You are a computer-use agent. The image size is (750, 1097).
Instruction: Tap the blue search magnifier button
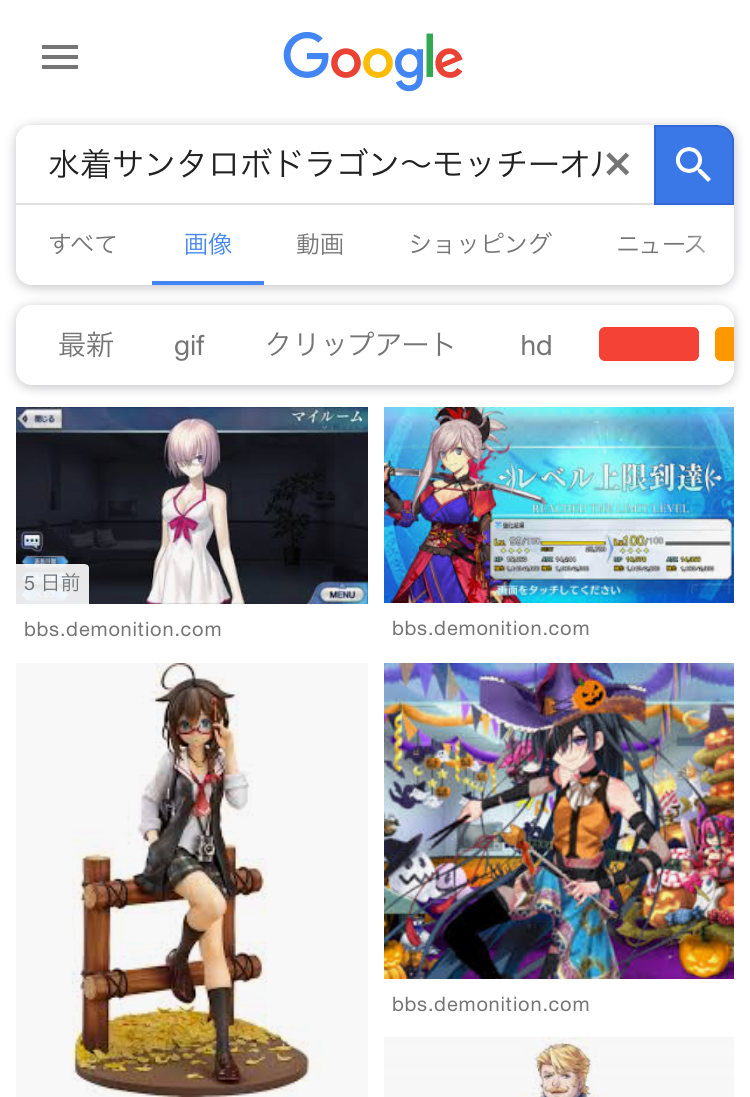pyautogui.click(x=693, y=164)
